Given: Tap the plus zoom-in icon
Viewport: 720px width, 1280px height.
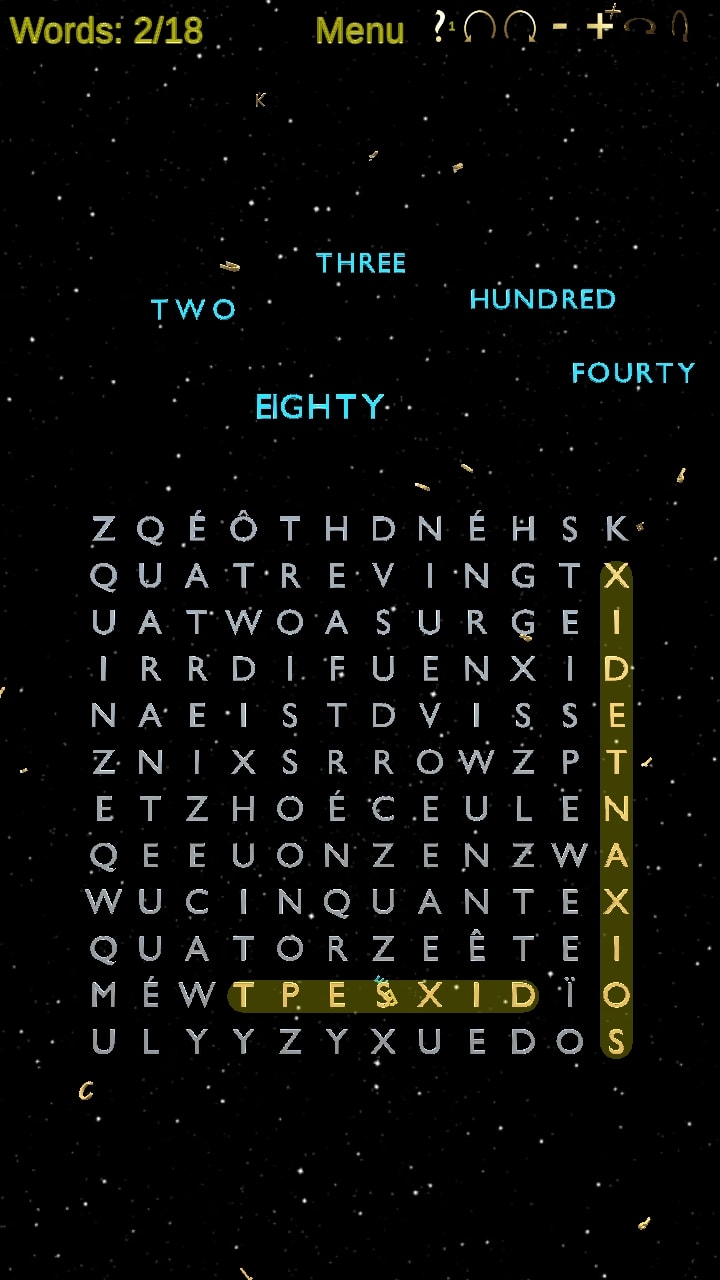Looking at the screenshot, I should [x=599, y=26].
